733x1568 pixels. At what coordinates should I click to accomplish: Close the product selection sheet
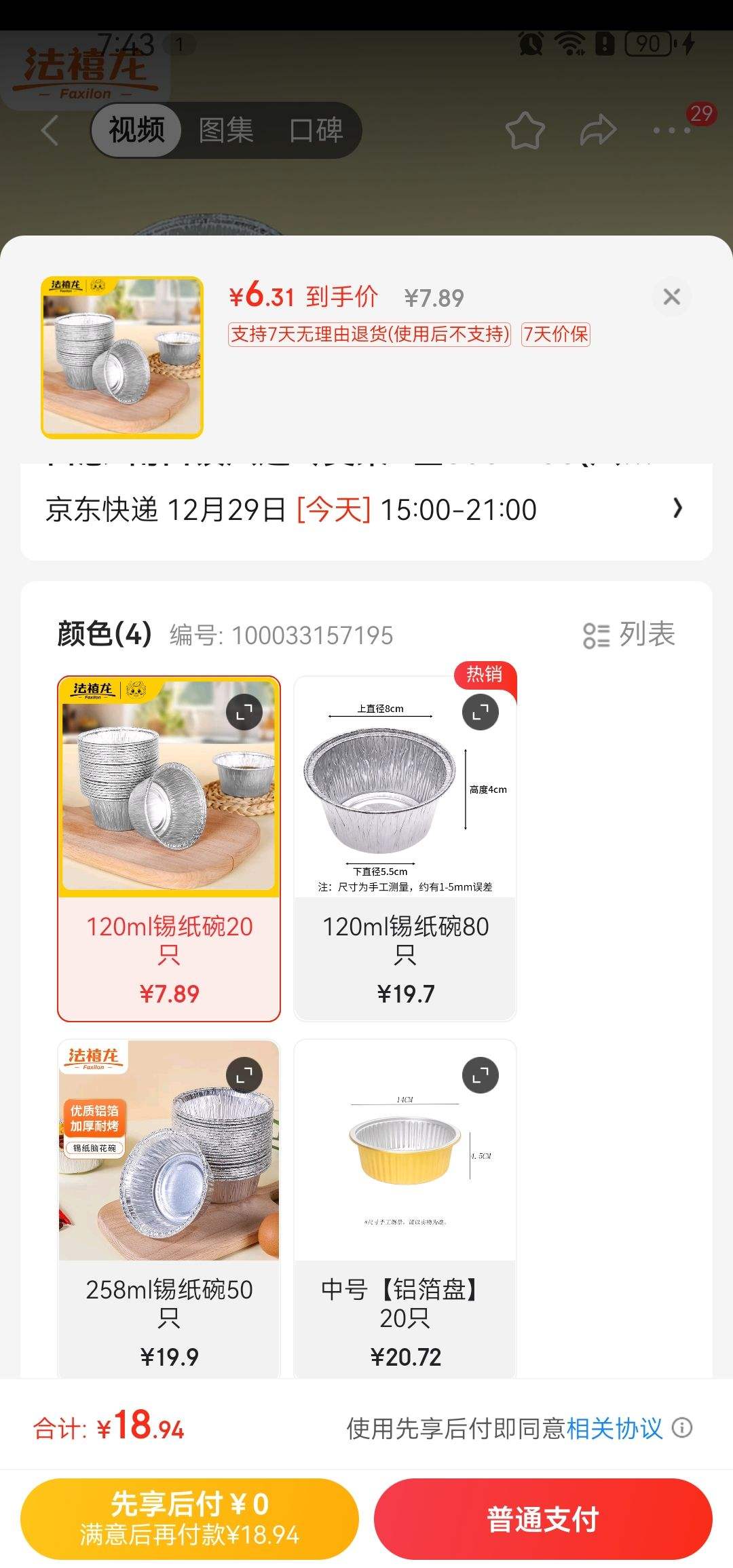pos(671,297)
